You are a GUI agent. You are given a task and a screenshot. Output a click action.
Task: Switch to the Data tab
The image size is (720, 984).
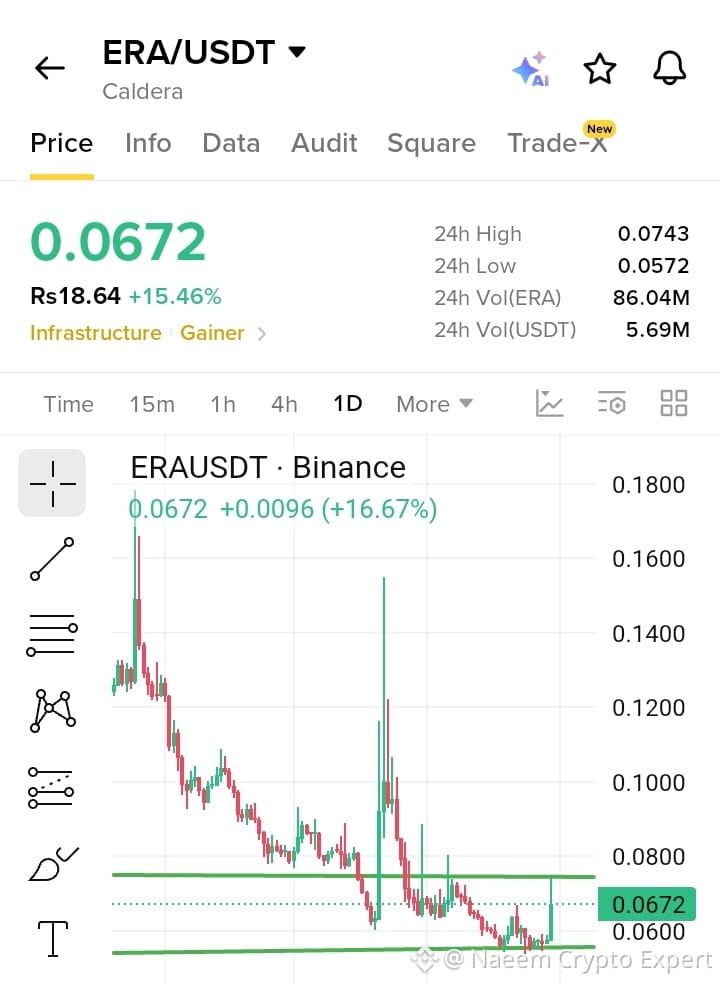231,143
